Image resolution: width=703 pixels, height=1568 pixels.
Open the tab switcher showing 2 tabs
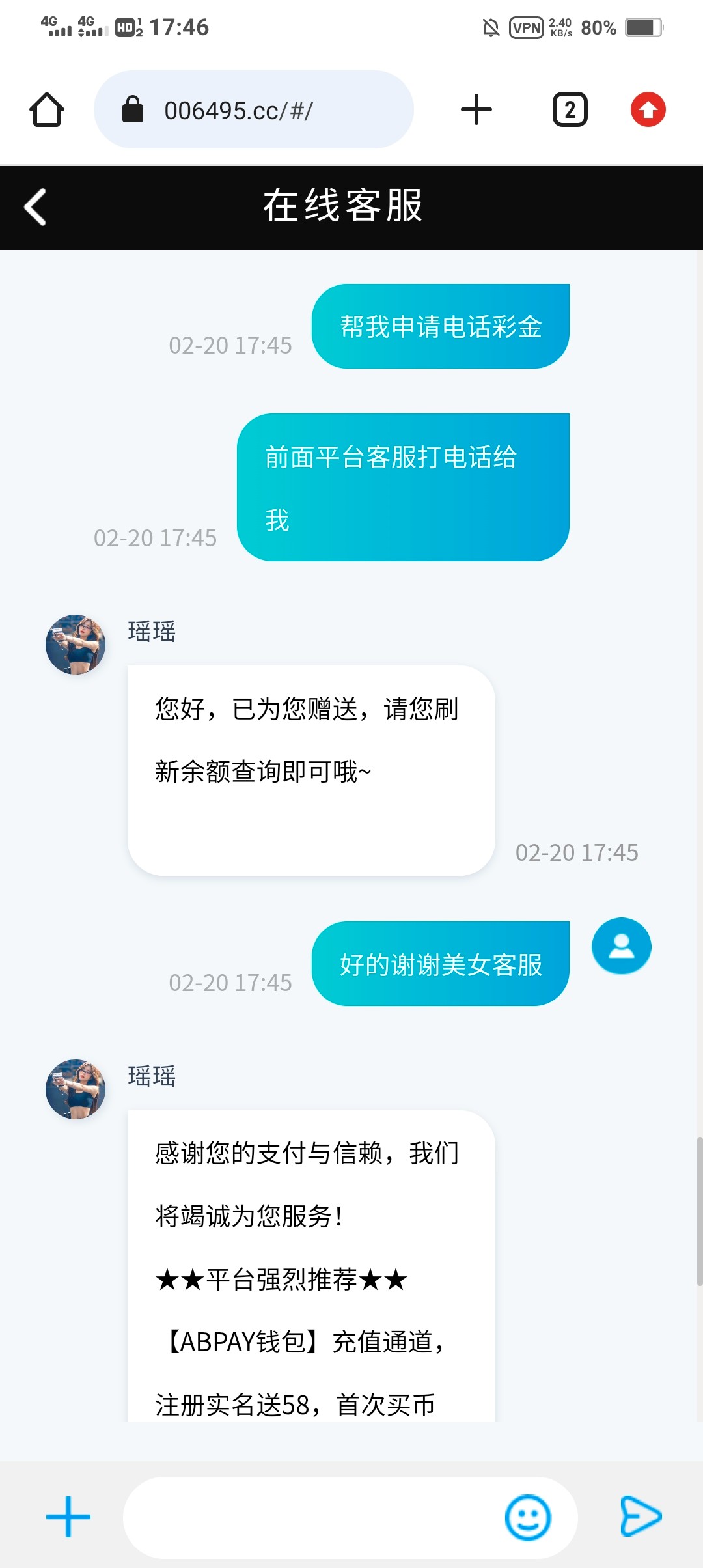coord(570,109)
